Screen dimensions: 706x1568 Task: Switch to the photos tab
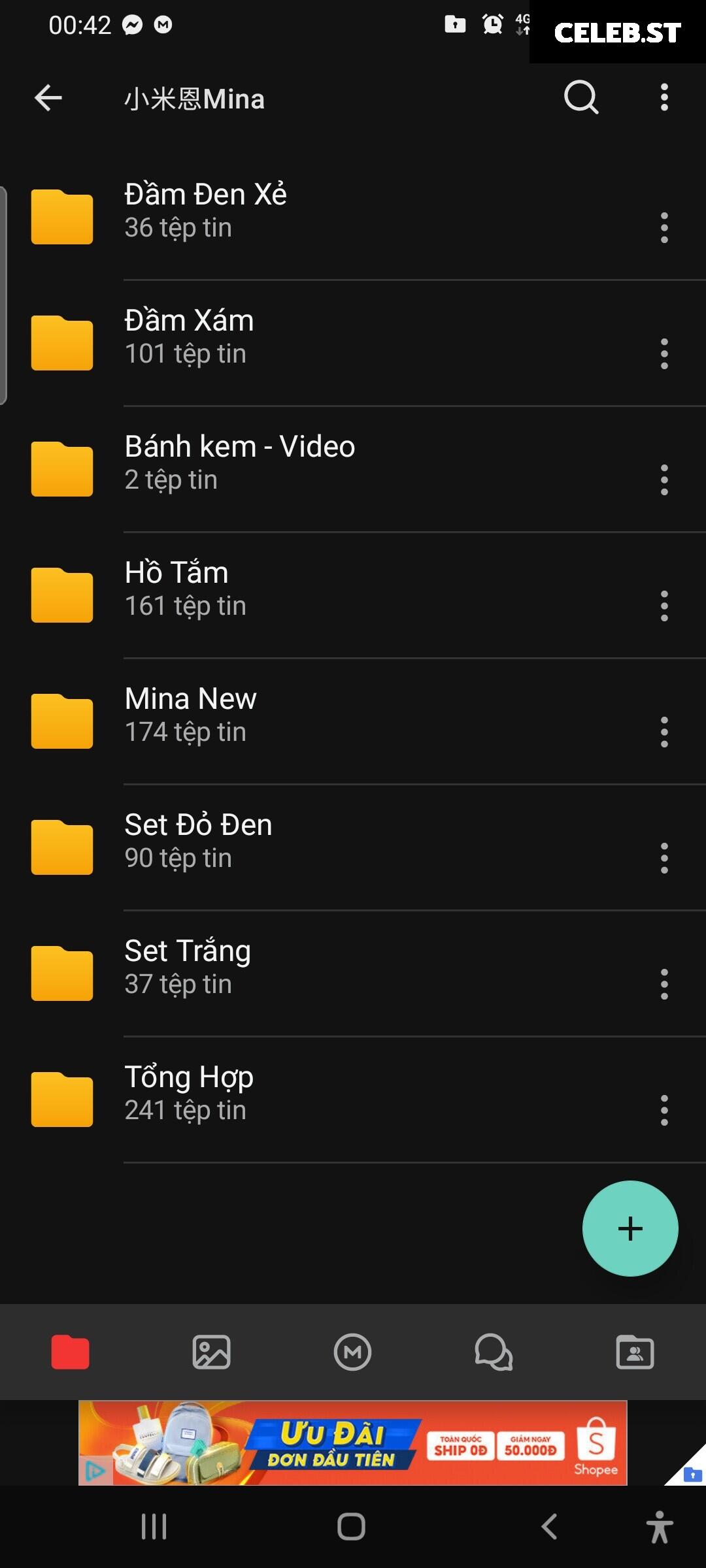211,1352
